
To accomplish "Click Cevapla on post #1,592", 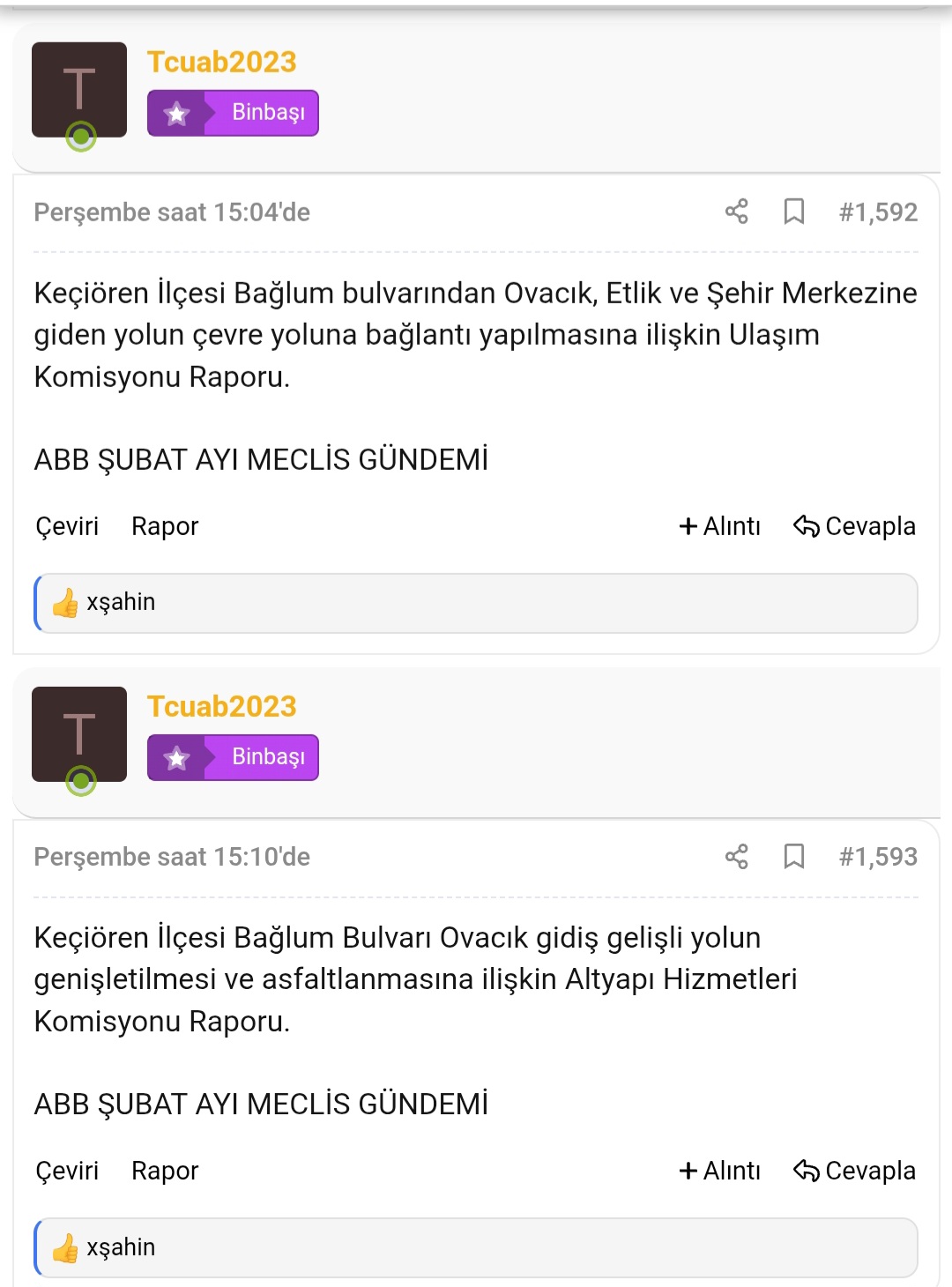I will (870, 526).
